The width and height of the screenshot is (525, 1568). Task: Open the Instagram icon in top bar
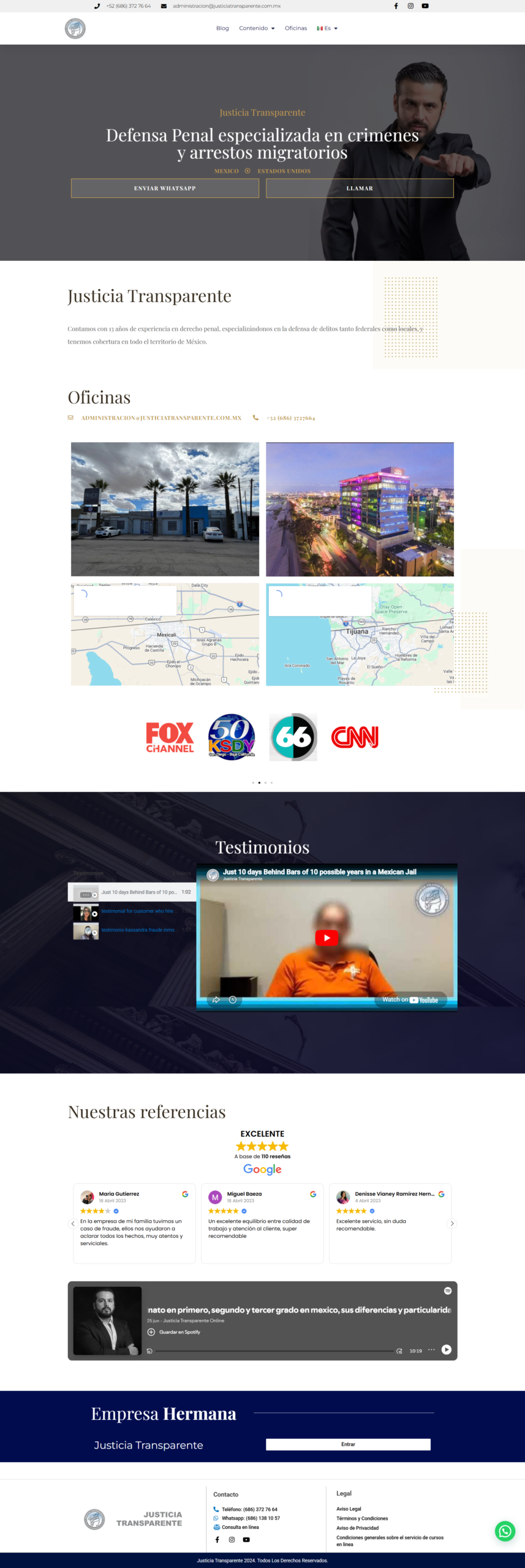410,6
